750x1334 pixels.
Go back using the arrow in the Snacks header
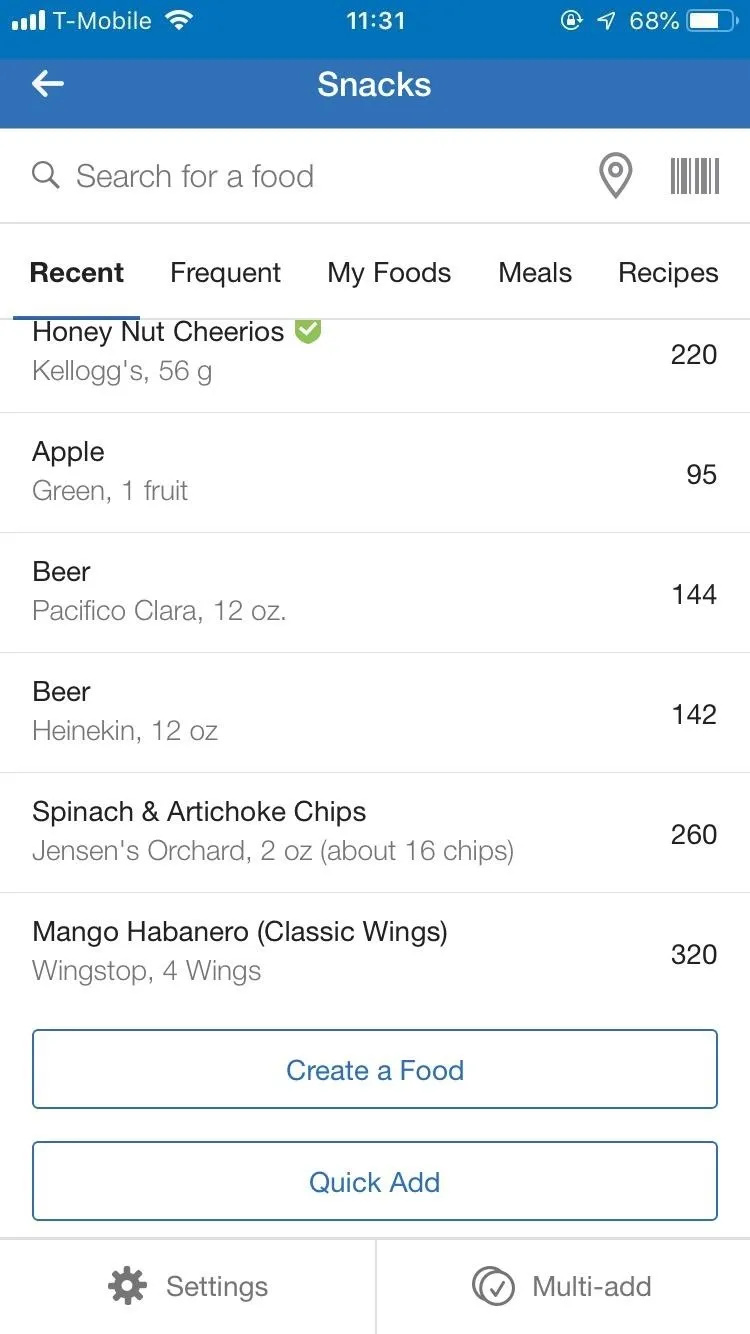[48, 84]
